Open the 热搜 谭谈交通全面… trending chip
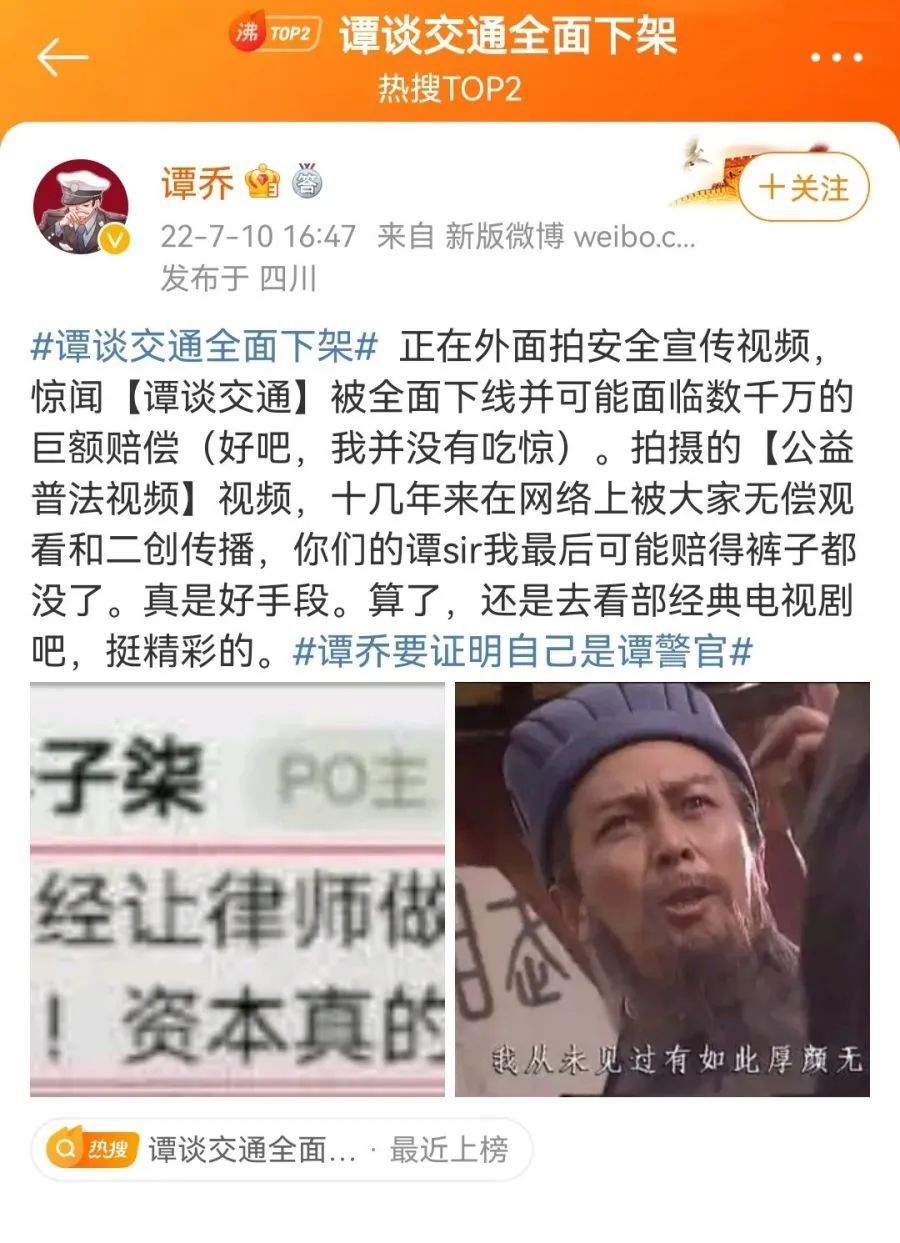This screenshot has height=1243, width=900. (280, 1150)
